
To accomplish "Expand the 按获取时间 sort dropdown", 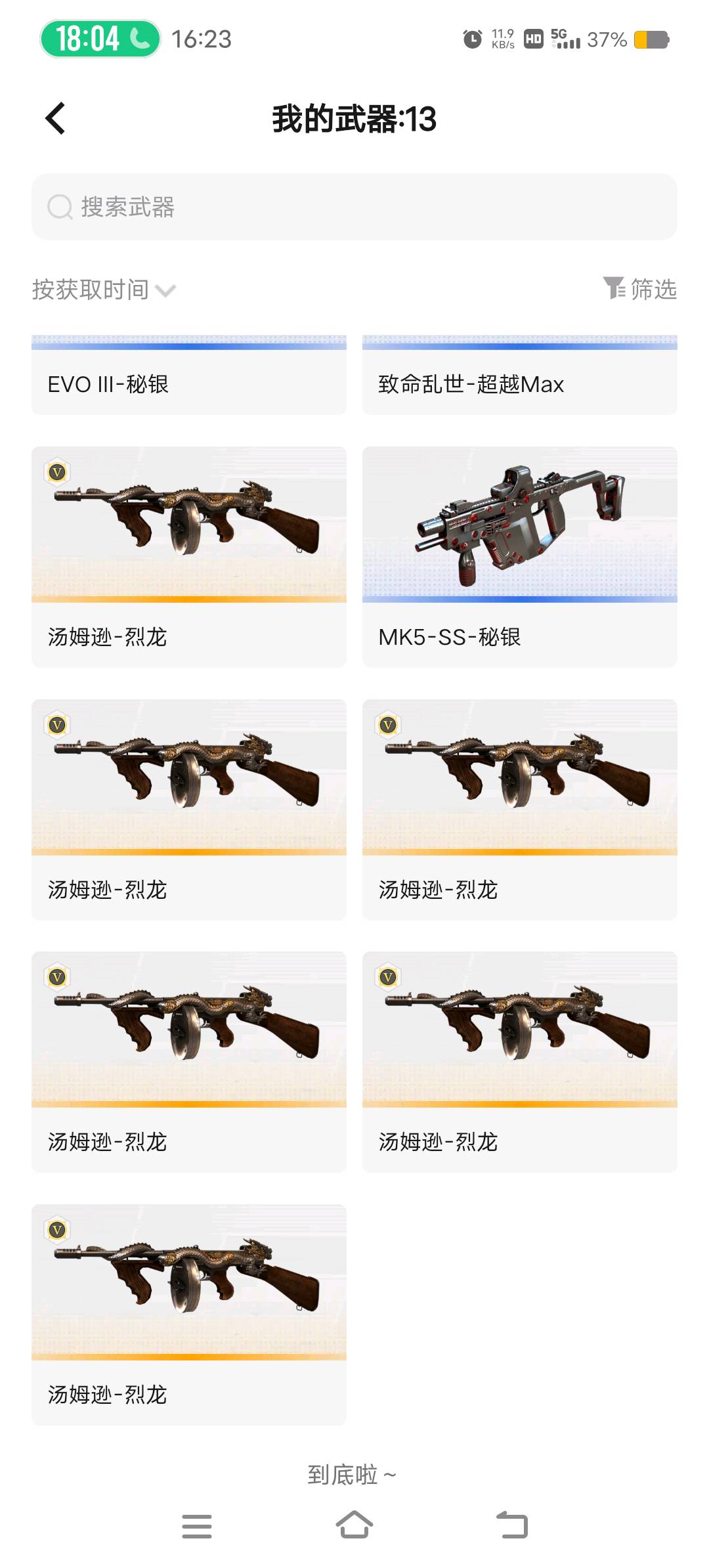I will pyautogui.click(x=104, y=290).
